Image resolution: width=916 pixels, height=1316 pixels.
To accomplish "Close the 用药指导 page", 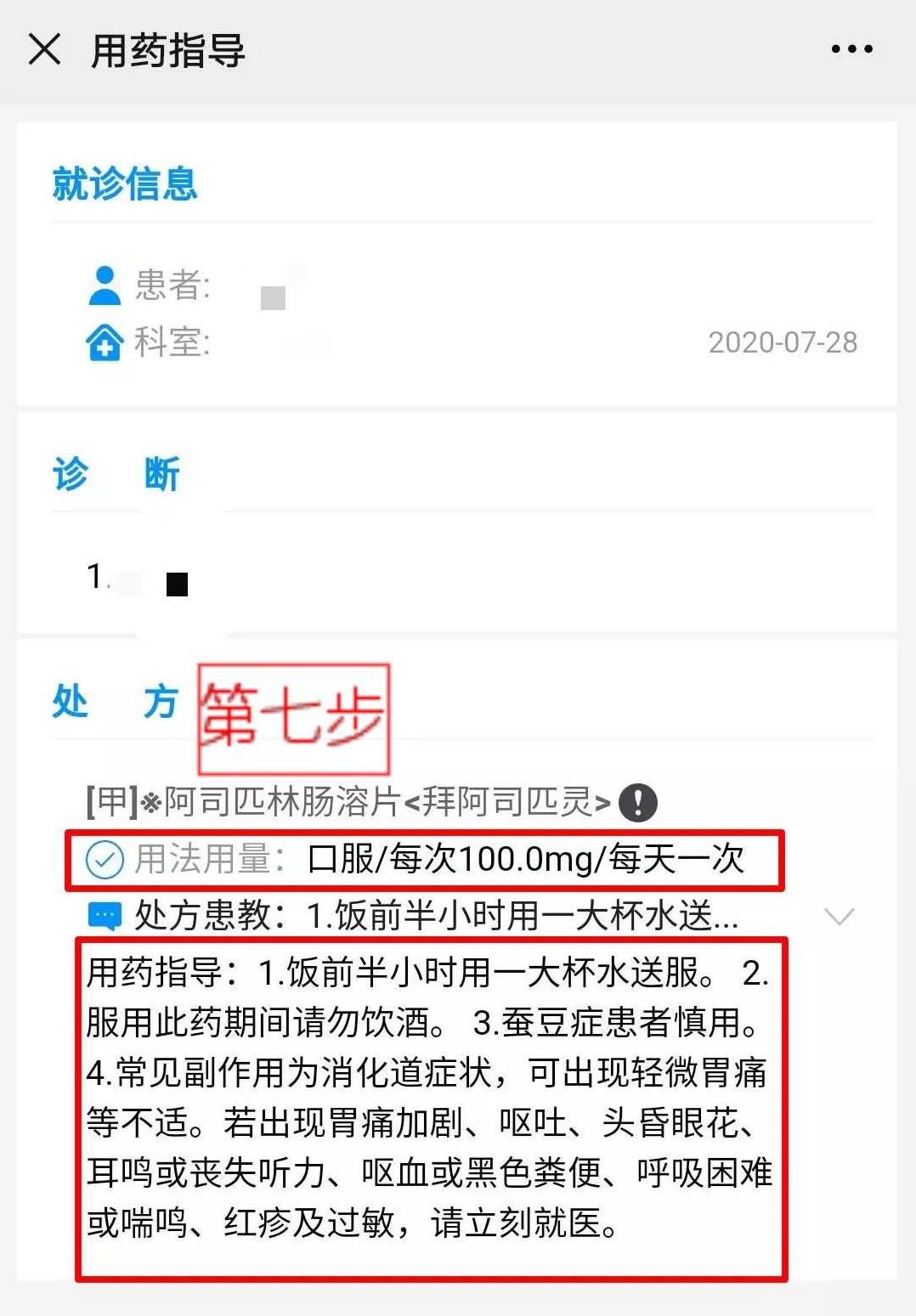I will [x=44, y=49].
